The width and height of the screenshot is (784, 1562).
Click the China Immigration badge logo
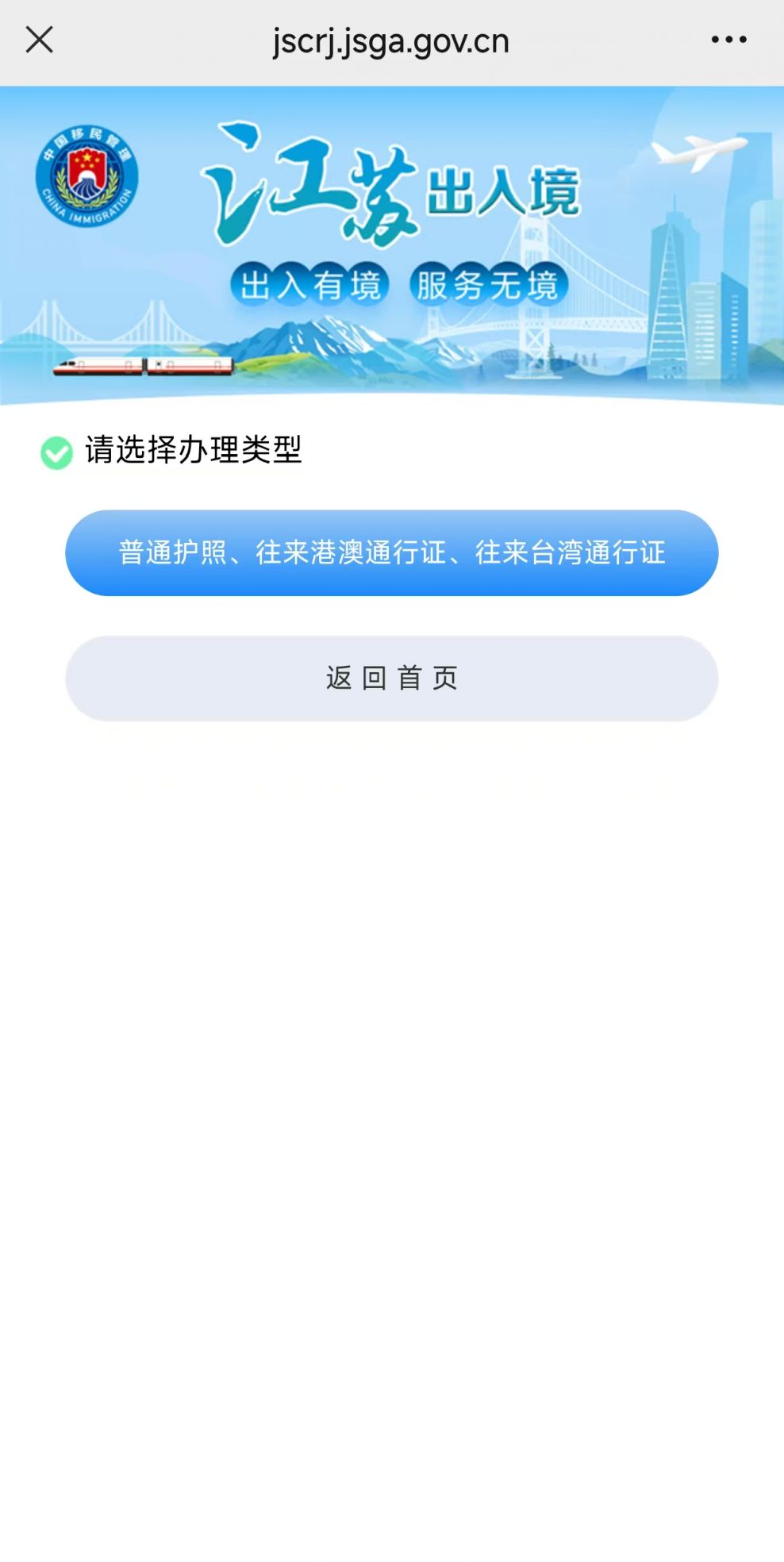click(86, 179)
